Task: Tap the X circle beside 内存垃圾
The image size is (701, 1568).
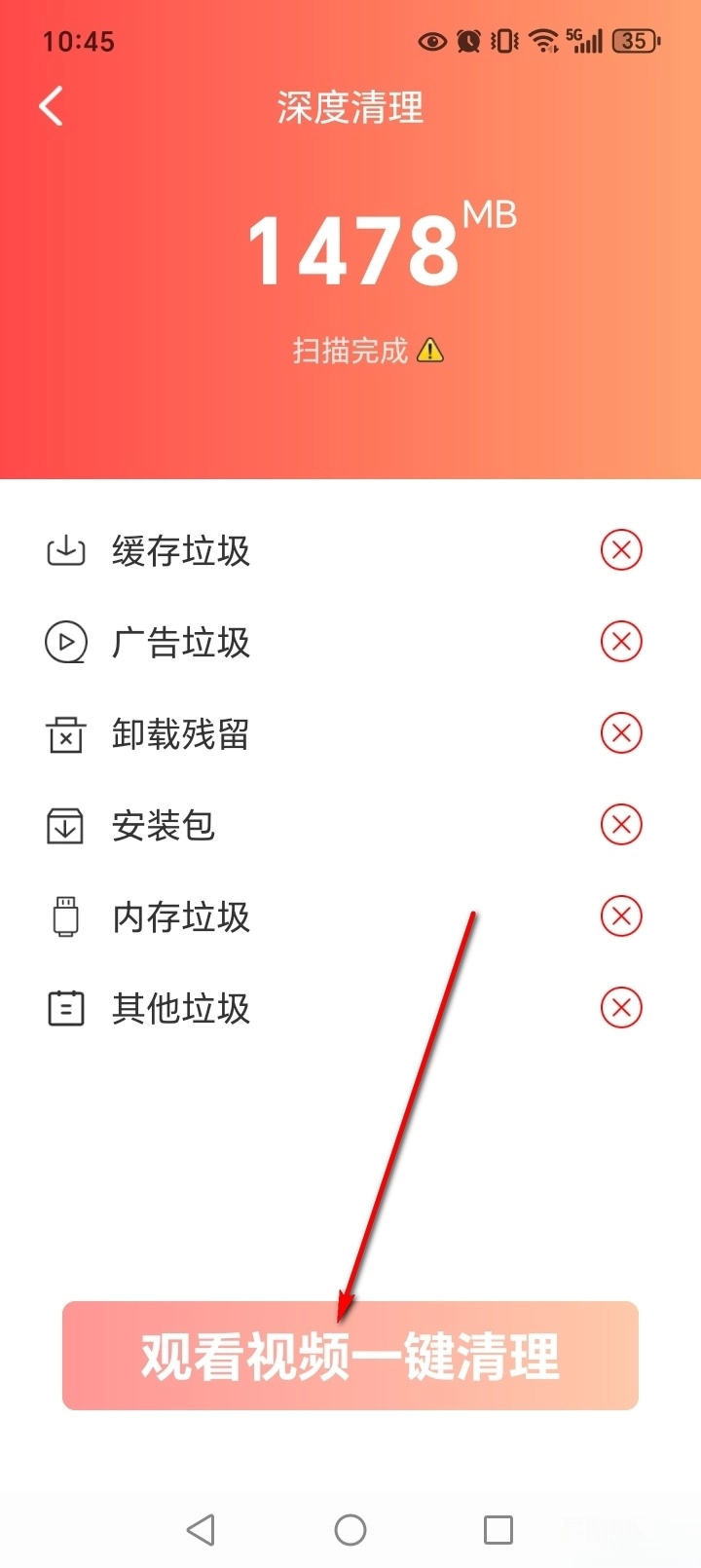Action: pyautogui.click(x=621, y=916)
